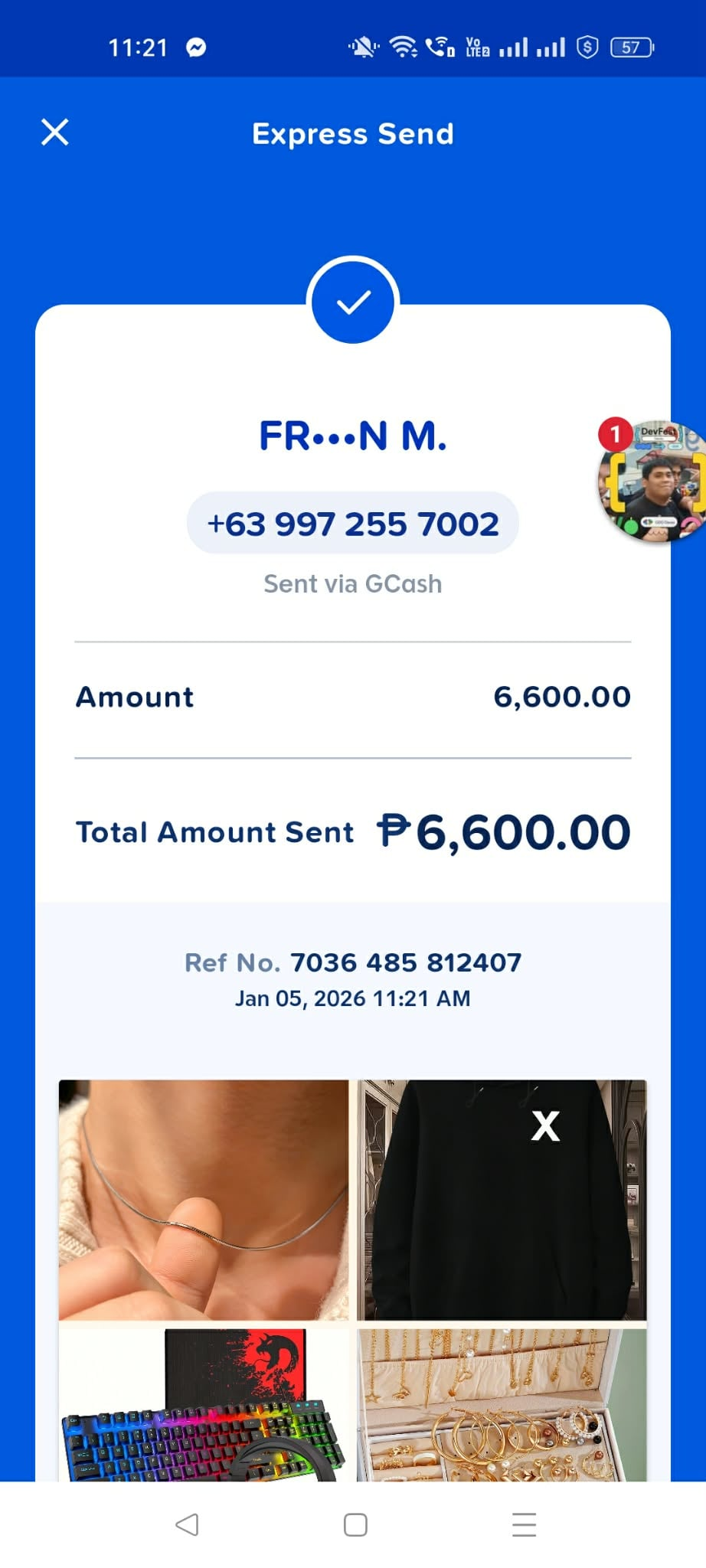The width and height of the screenshot is (706, 1568).
Task: Open recent apps from the navigation bar
Action: click(x=524, y=1524)
